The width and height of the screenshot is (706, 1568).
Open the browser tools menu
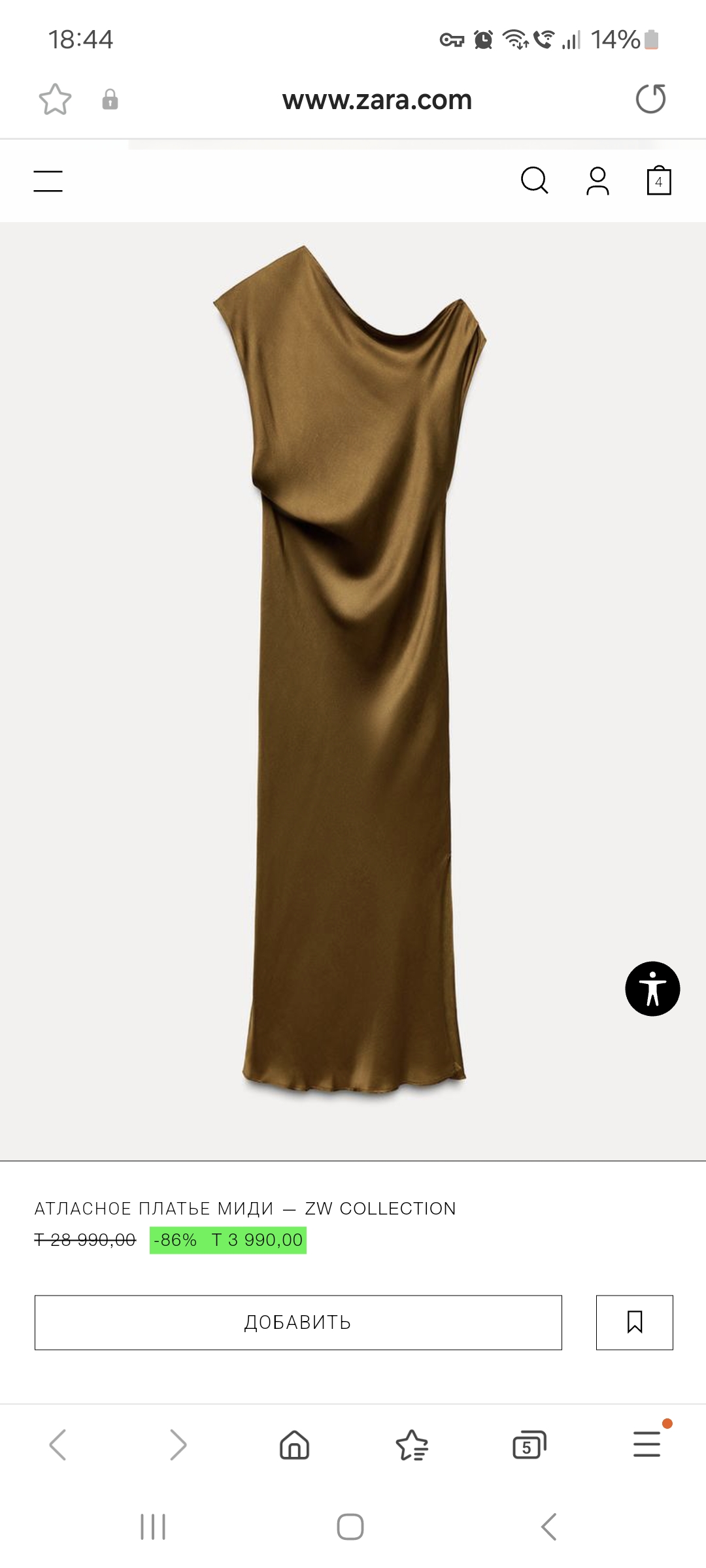click(x=647, y=1445)
